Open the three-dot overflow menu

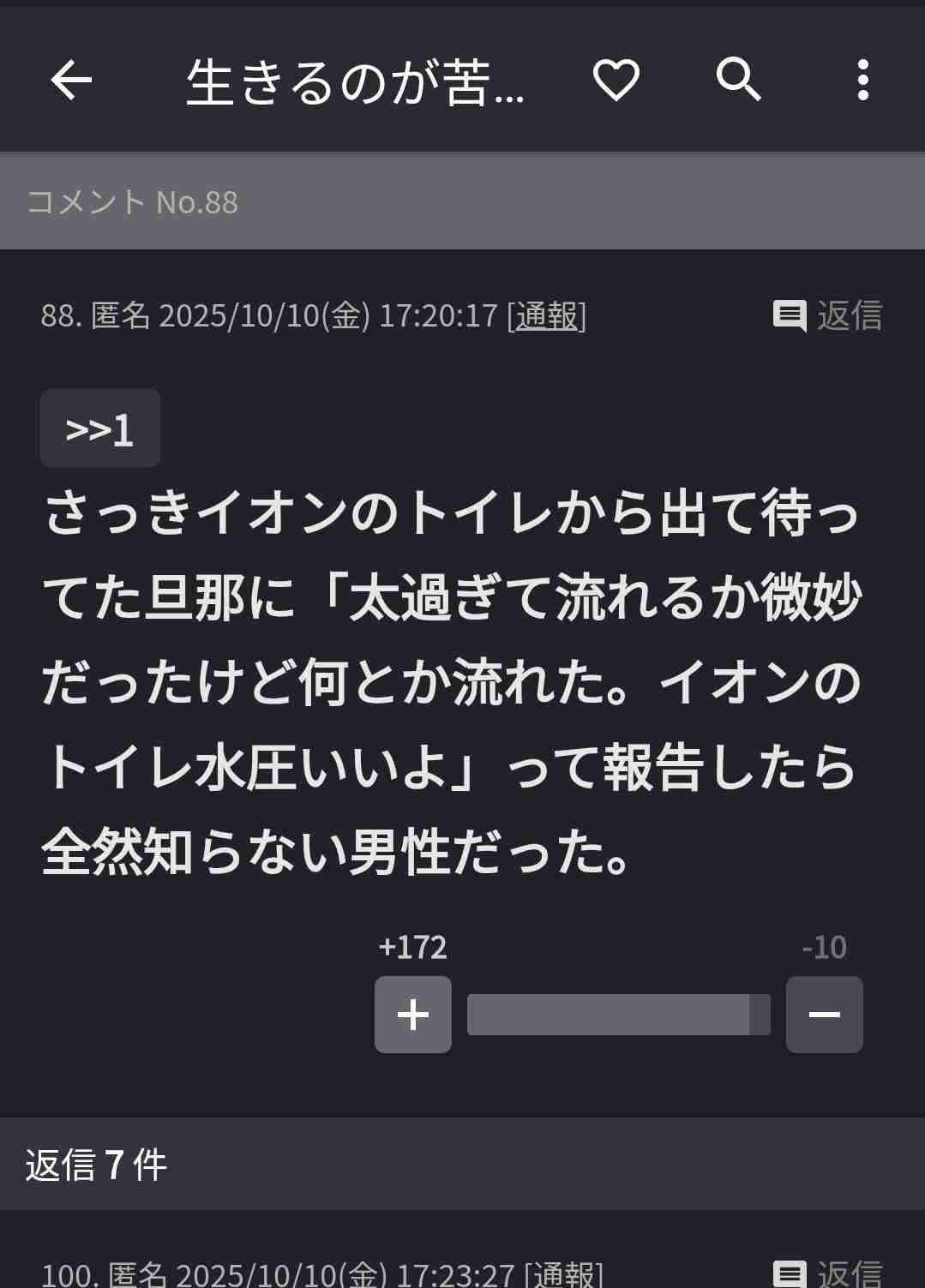(x=862, y=81)
